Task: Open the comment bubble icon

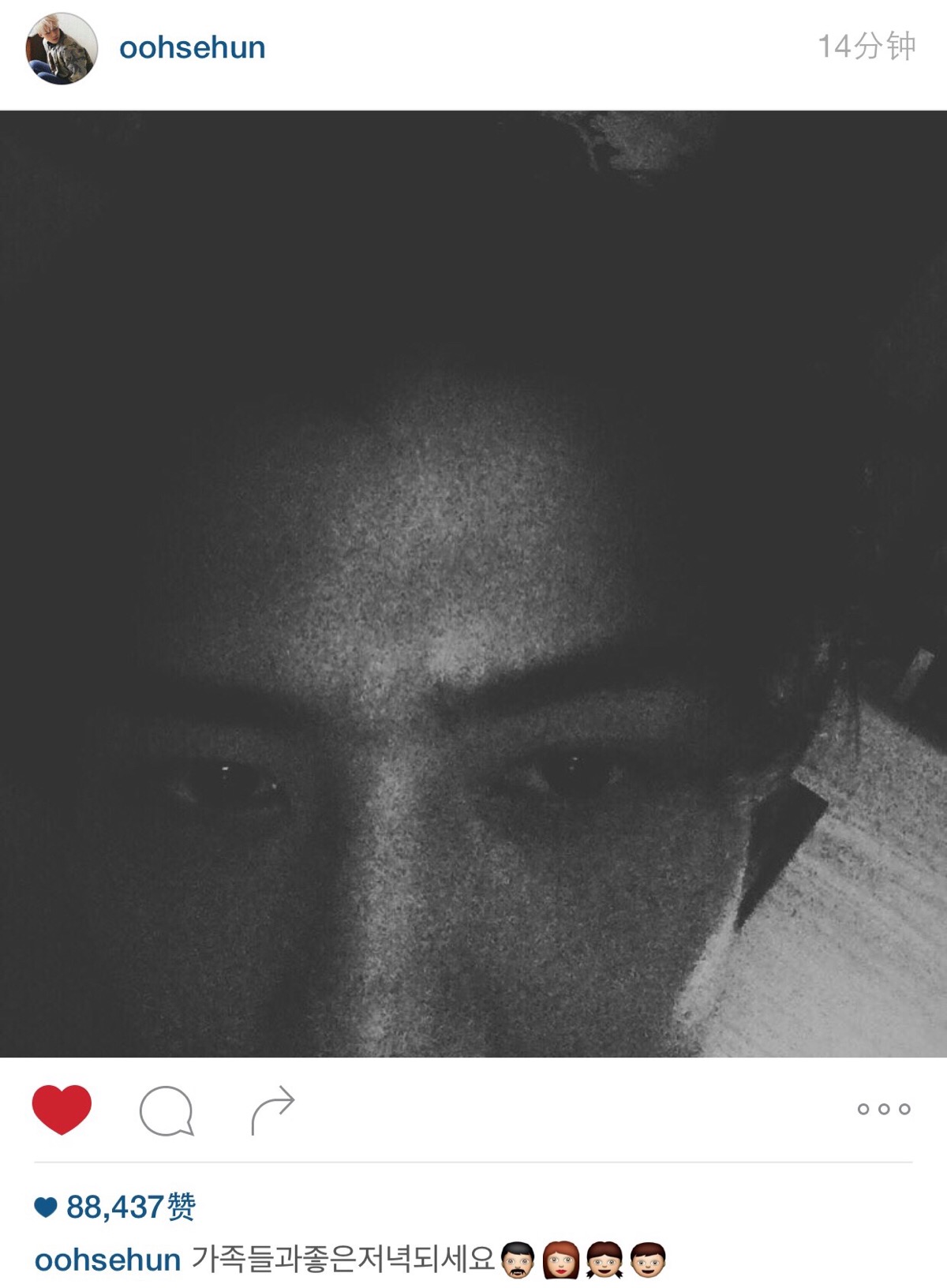Action: (x=166, y=1110)
